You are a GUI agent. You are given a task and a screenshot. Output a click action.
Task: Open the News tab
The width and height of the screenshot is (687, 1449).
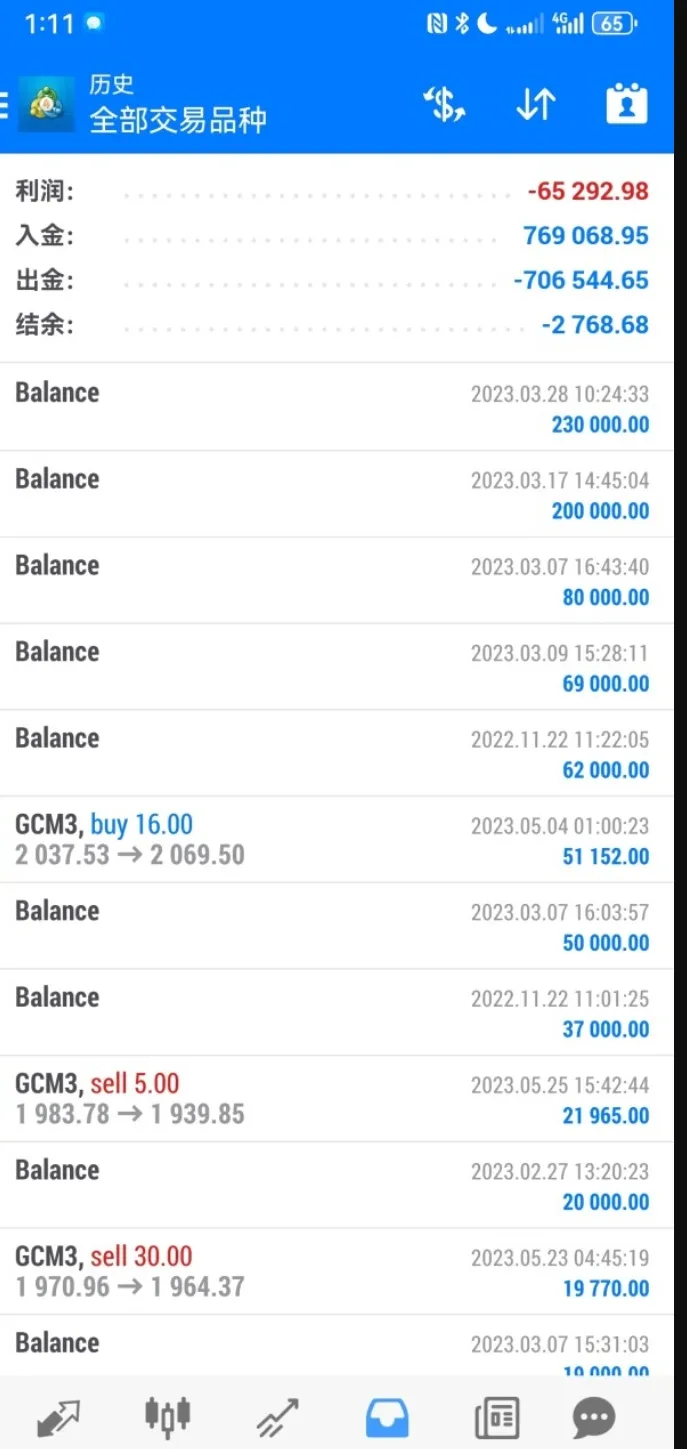point(496,1417)
